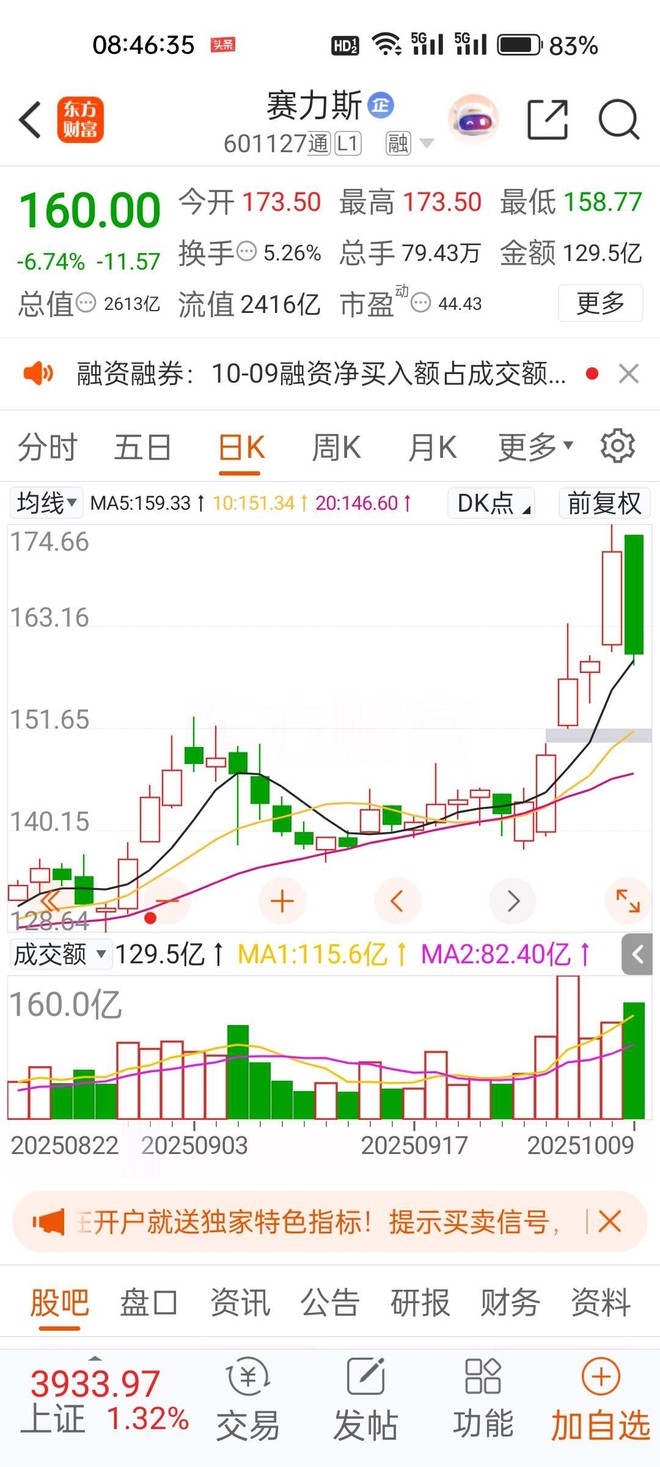Screen dimensions: 660x1467
Task: Open chart settings gear icon
Action: [x=617, y=446]
